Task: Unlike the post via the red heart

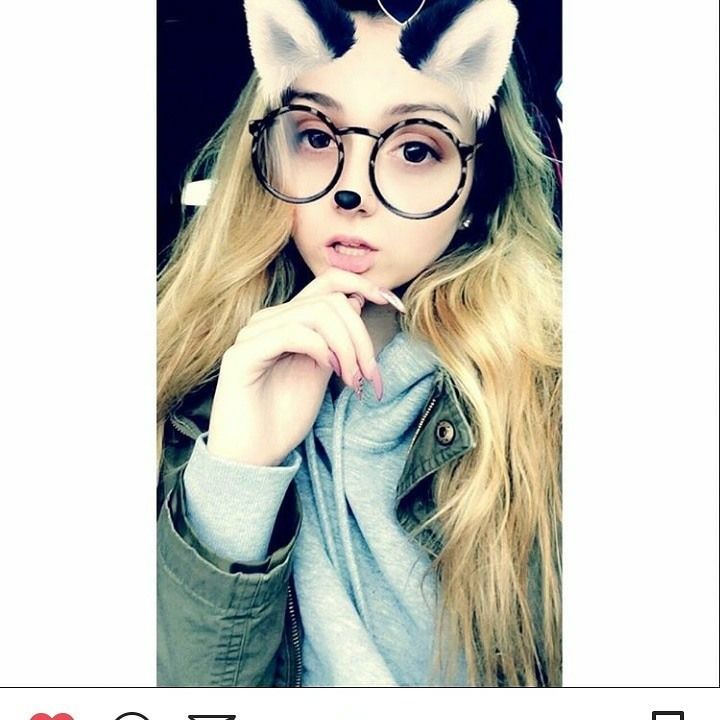Action: pyautogui.click(x=52, y=716)
